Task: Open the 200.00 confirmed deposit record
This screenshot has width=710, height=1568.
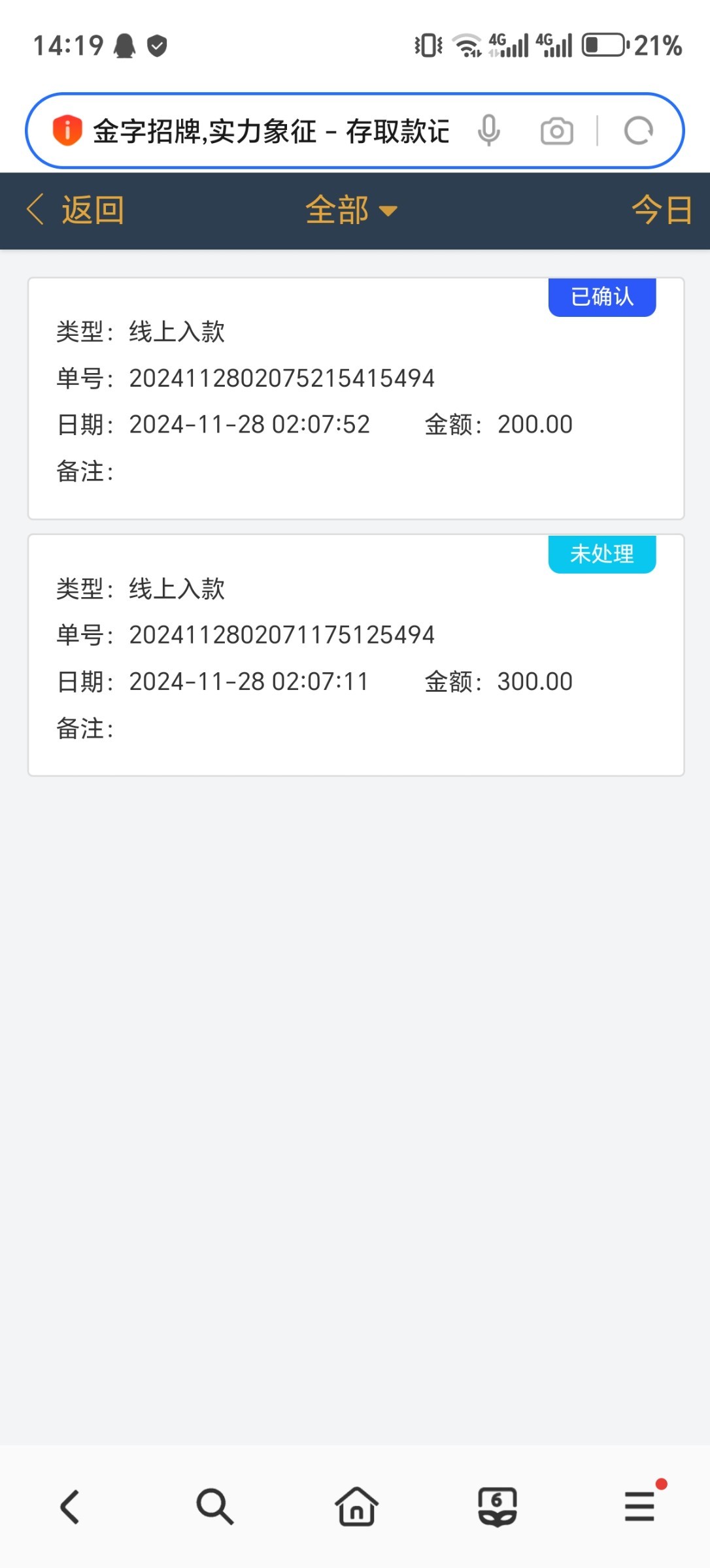Action: click(356, 399)
